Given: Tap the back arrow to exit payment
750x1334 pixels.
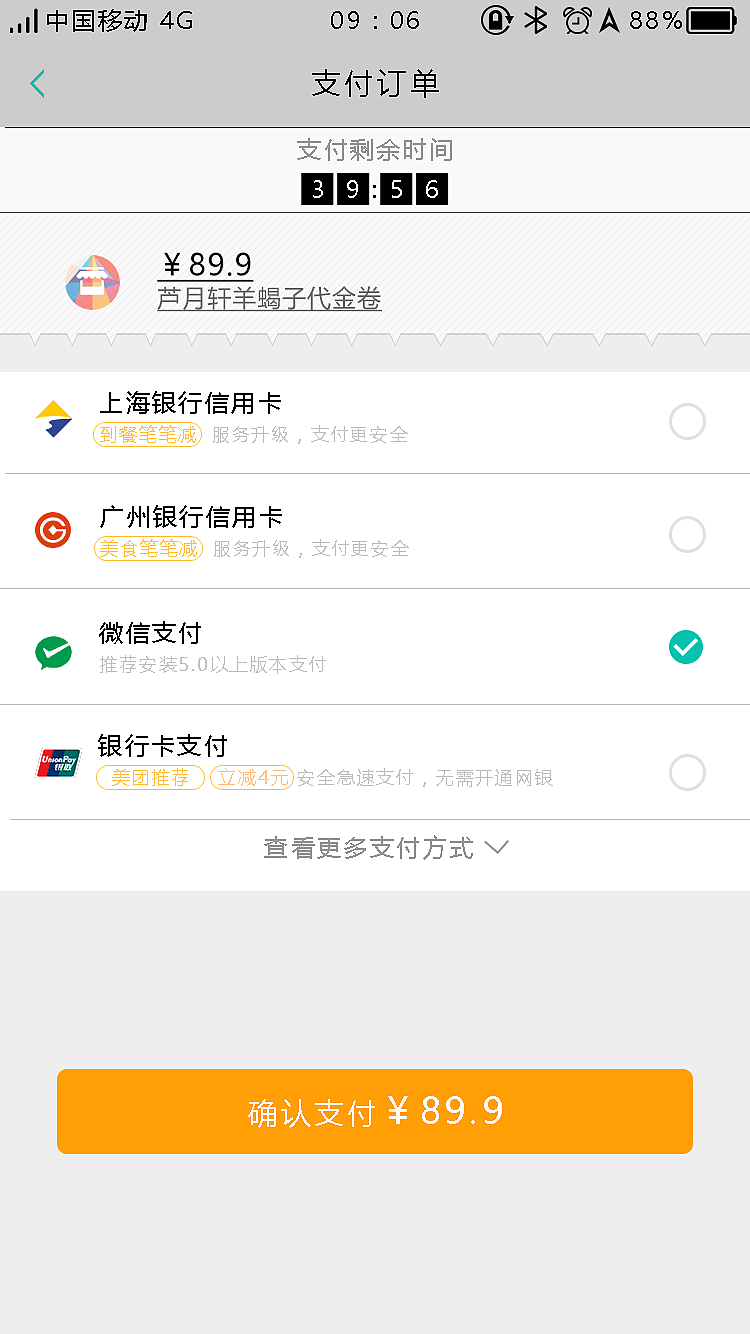Looking at the screenshot, I should click(37, 84).
